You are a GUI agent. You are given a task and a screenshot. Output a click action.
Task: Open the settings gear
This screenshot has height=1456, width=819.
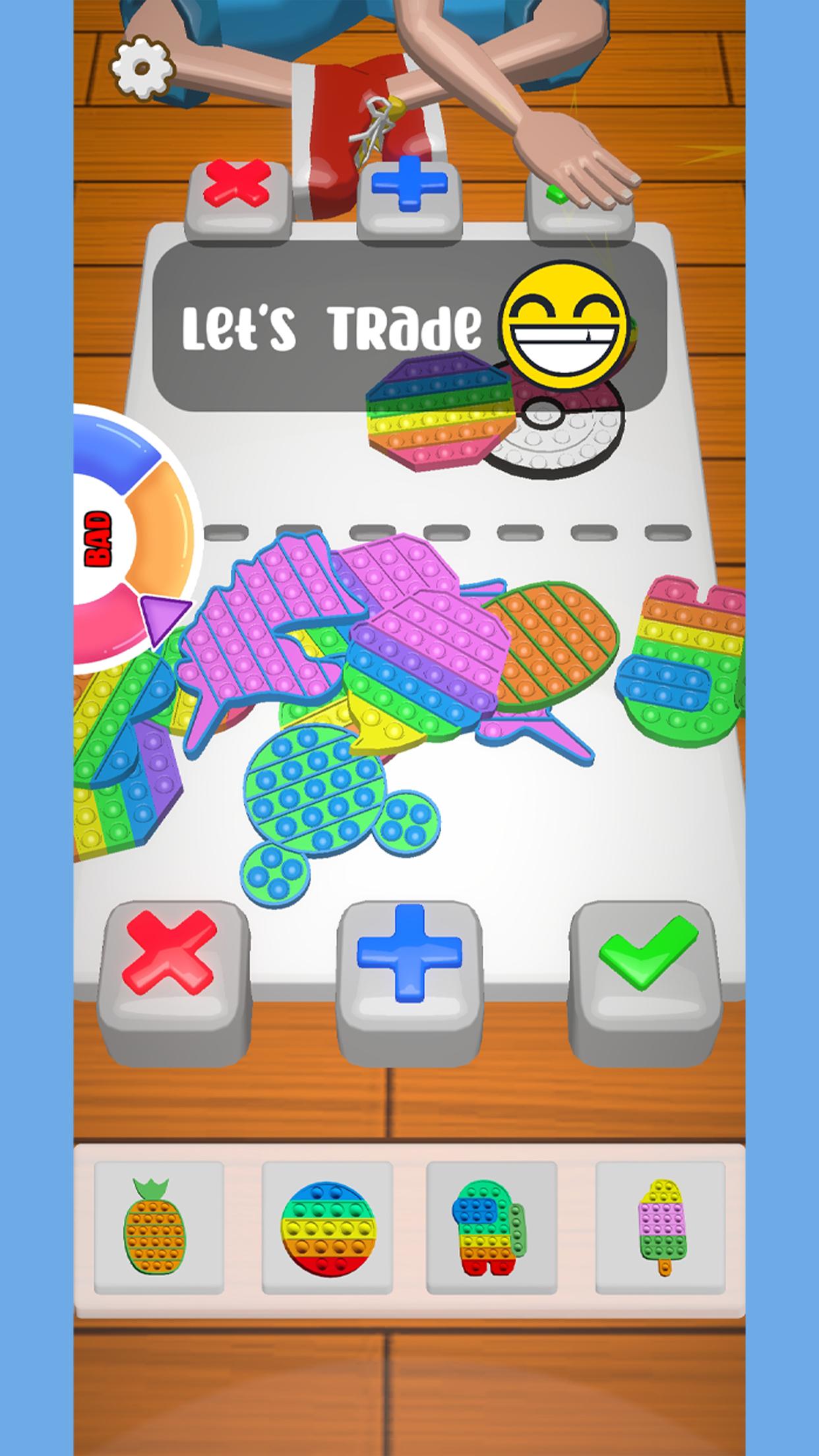tap(142, 67)
